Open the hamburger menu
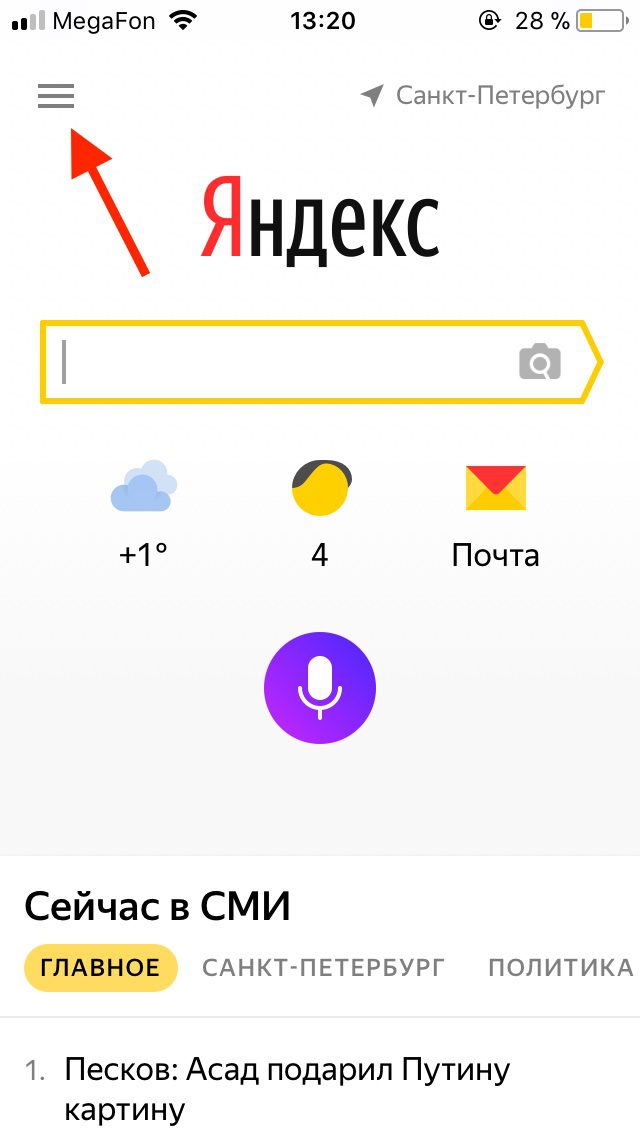The image size is (640, 1136). tap(56, 96)
